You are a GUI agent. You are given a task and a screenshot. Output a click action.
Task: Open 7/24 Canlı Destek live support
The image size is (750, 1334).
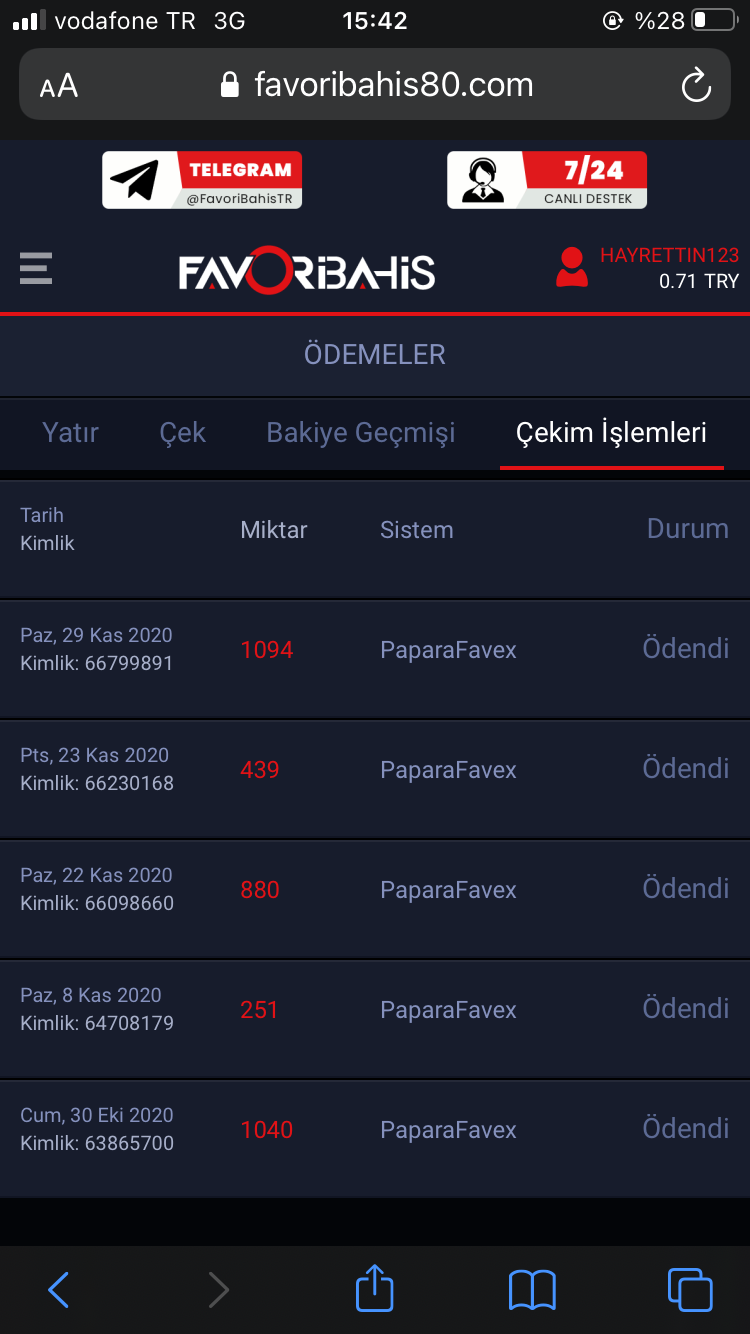(546, 180)
